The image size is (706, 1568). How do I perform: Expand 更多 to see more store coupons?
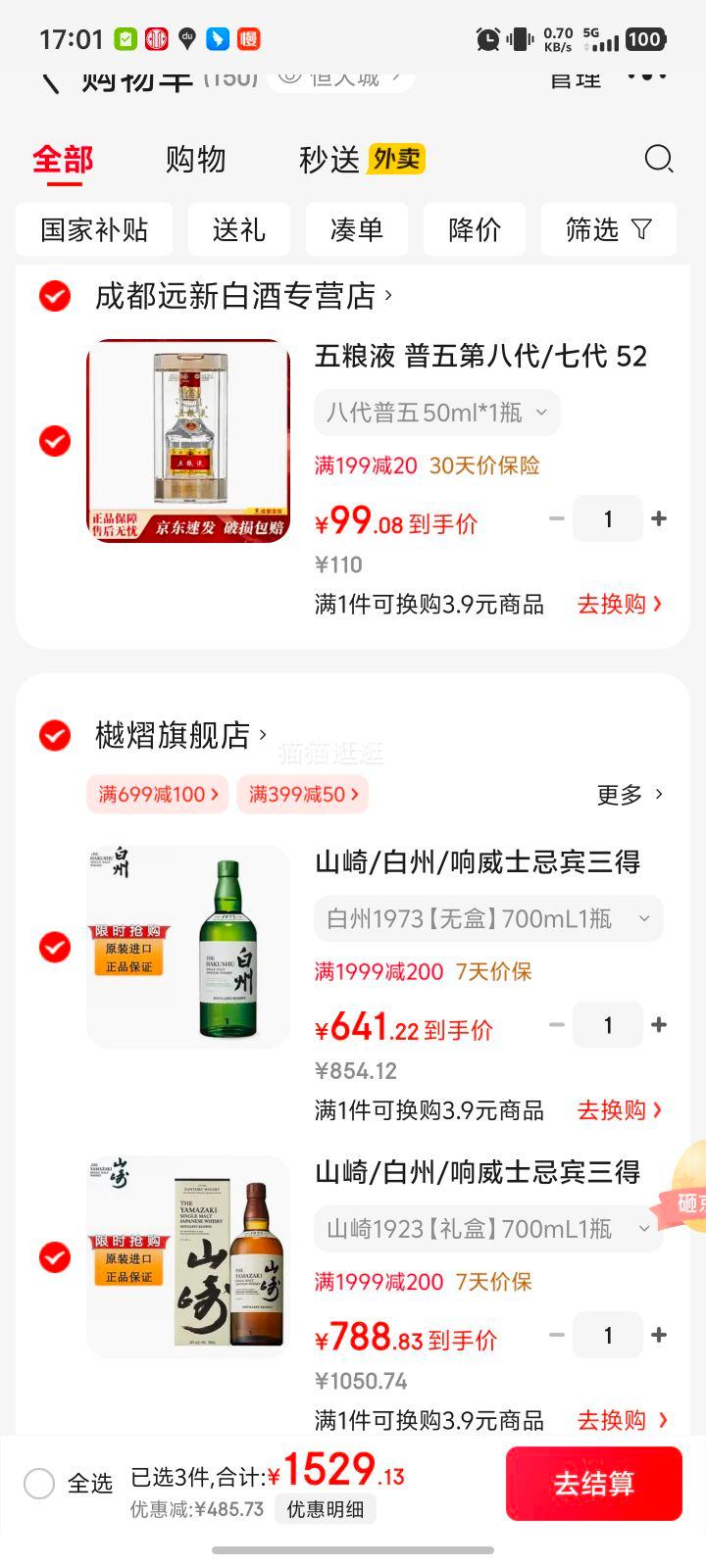click(x=630, y=797)
